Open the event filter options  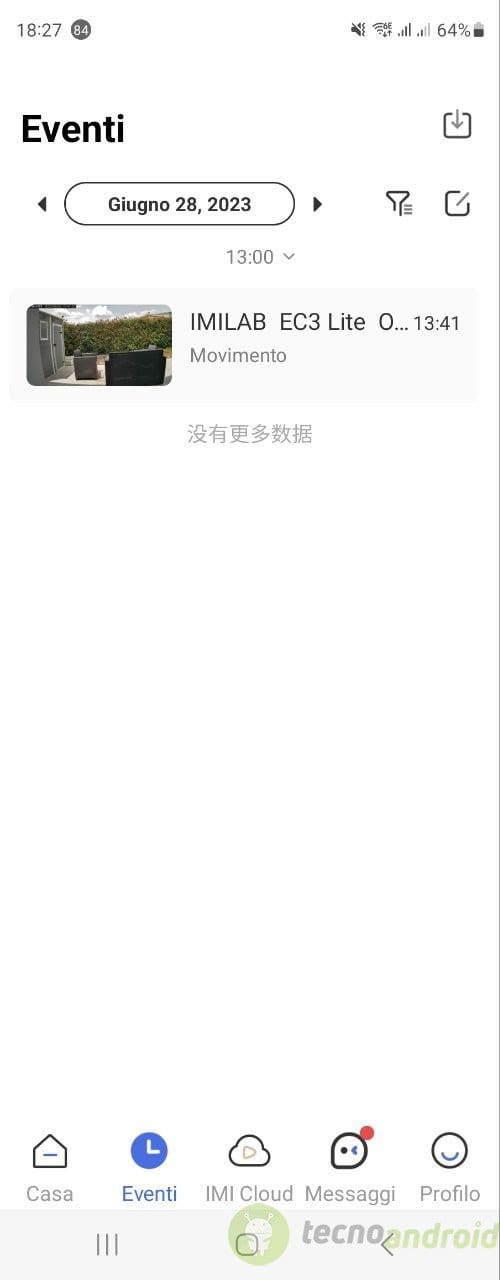pos(399,203)
